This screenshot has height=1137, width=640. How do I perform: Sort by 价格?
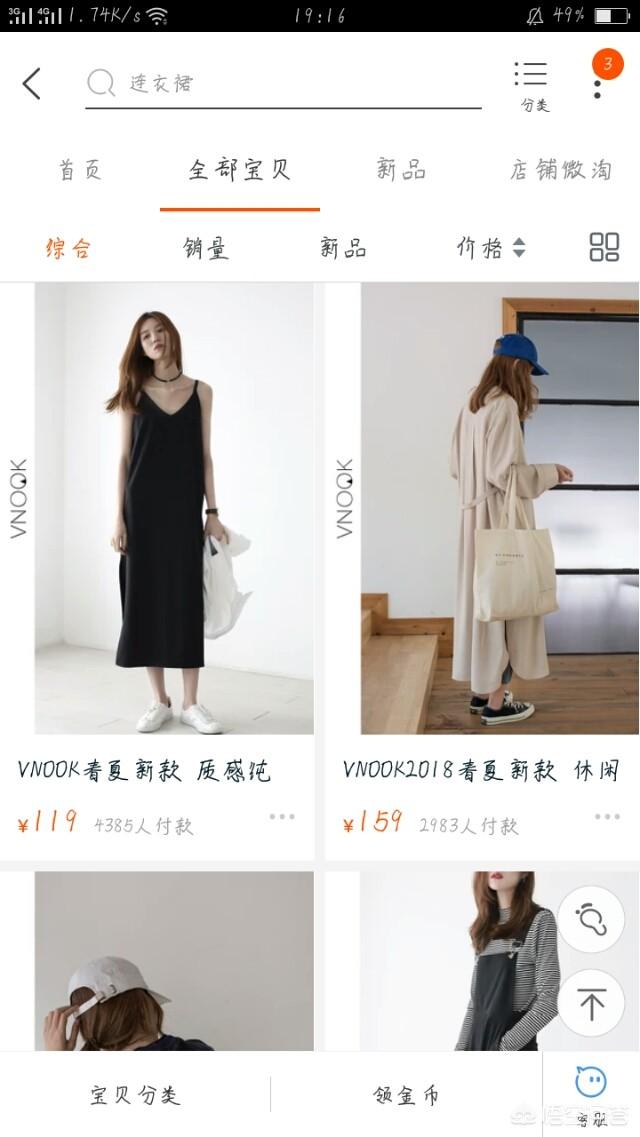pos(491,248)
